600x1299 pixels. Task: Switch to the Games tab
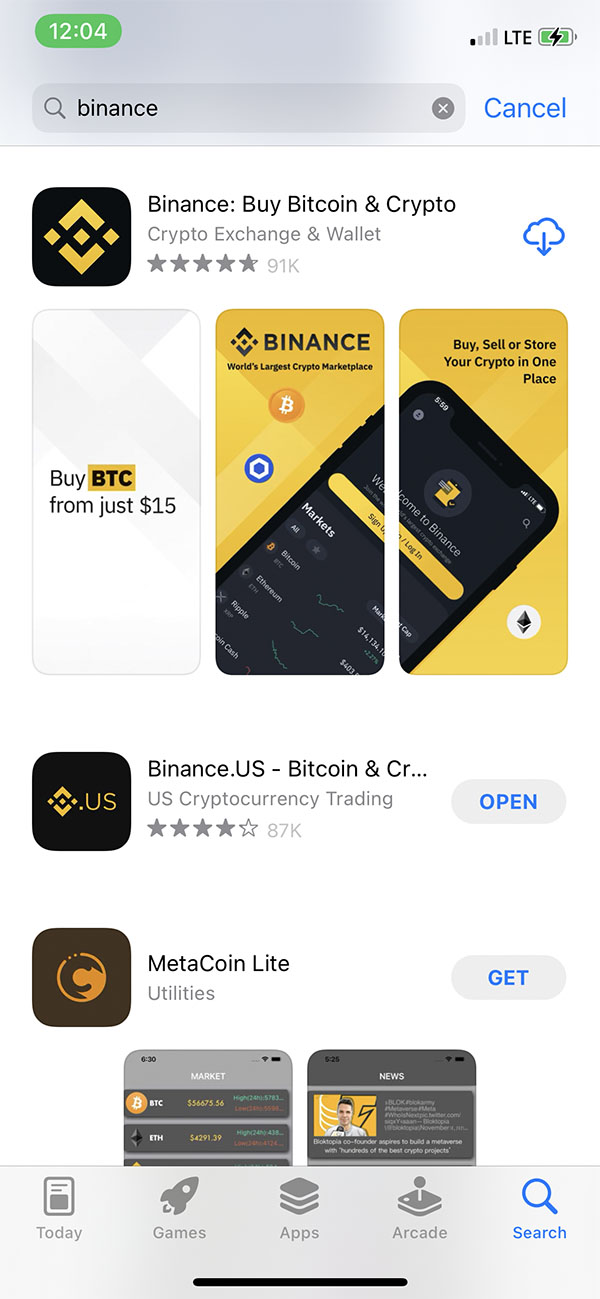[x=179, y=1209]
